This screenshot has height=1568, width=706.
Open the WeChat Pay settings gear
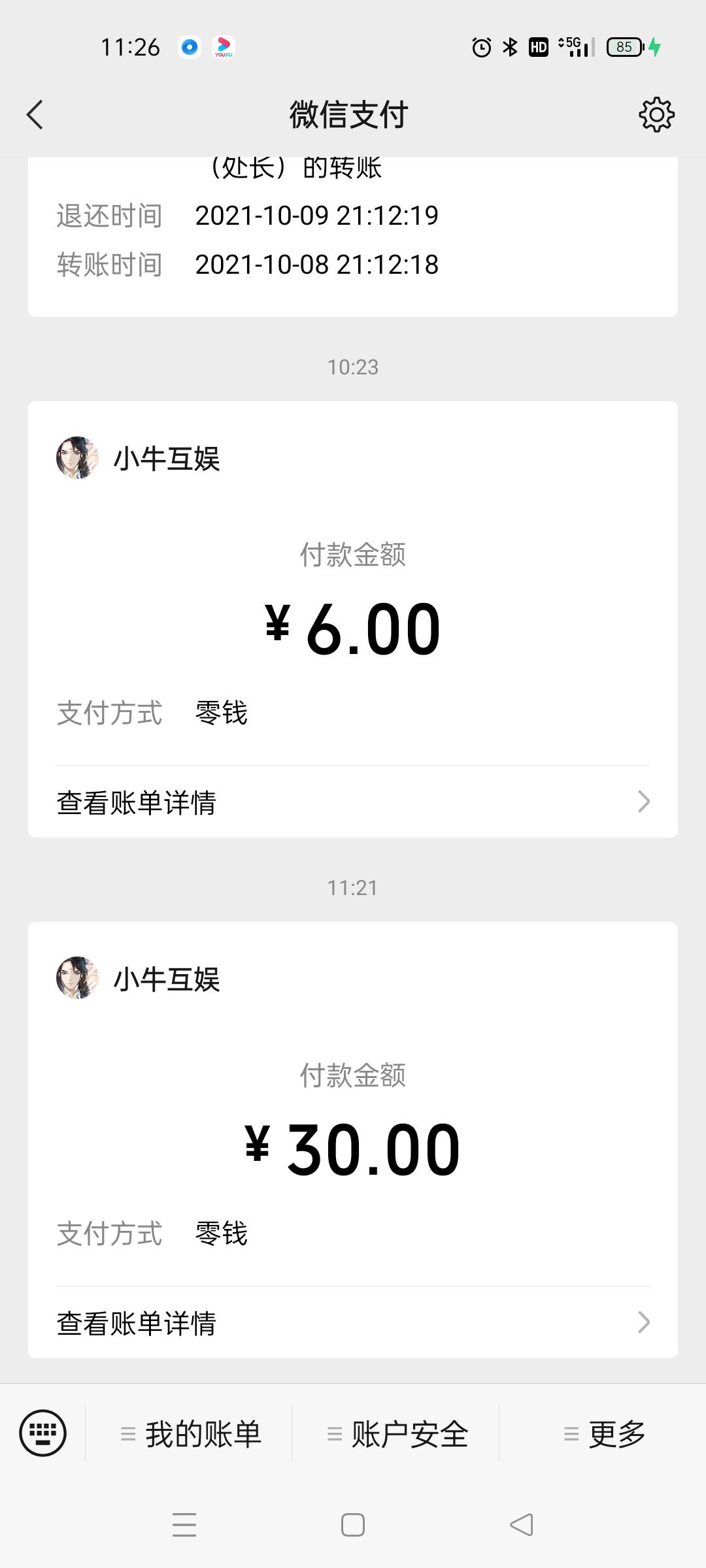point(656,114)
